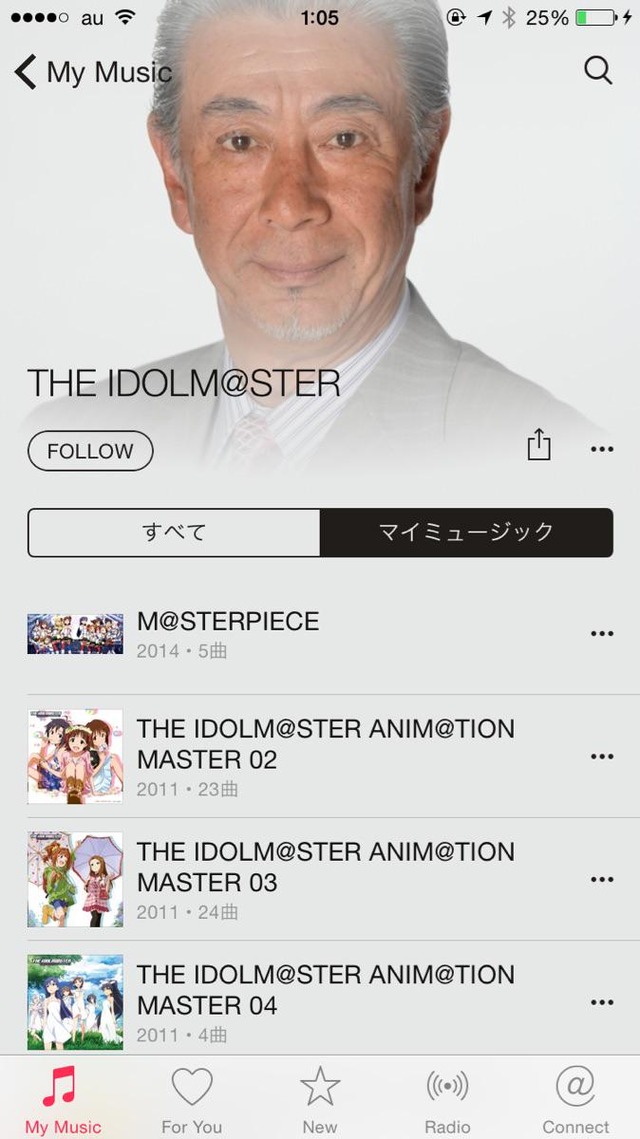Screen dimensions: 640x1139
Task: Open the New tab
Action: [x=320, y=1098]
